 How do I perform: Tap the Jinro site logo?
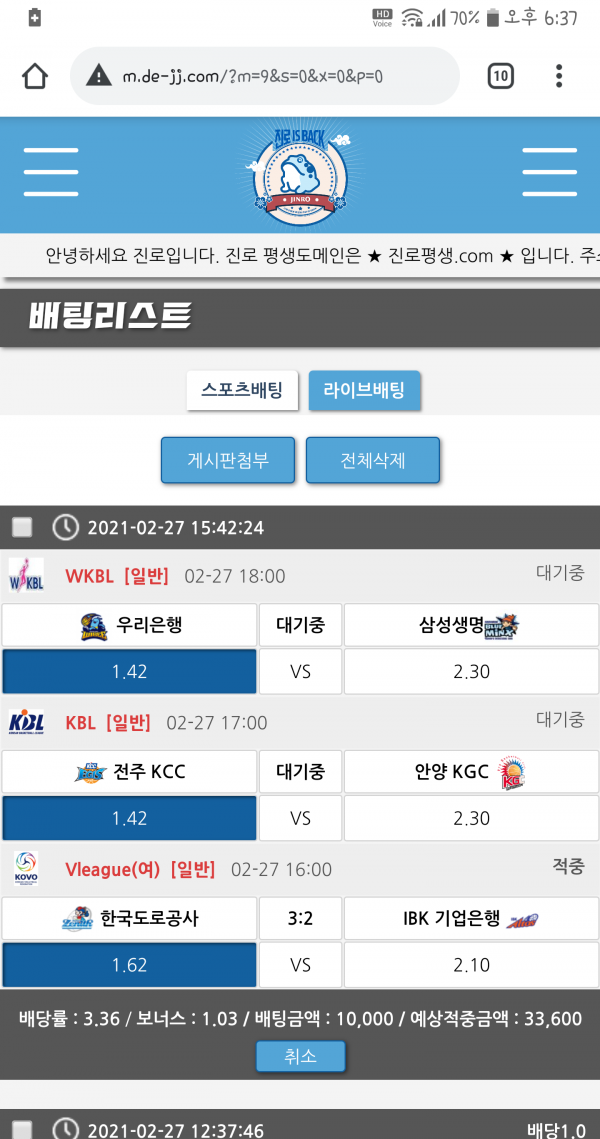click(300, 172)
